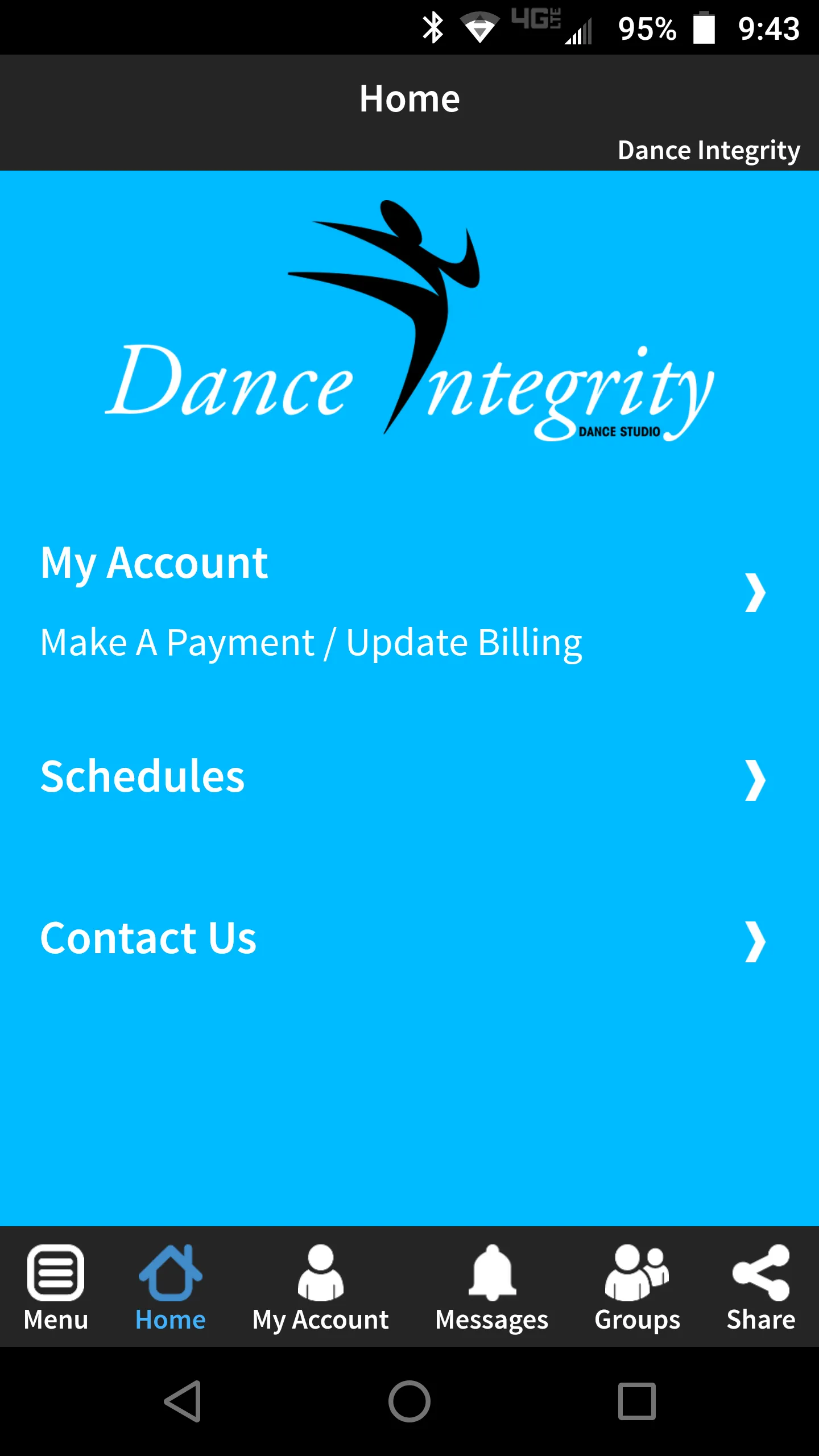Open the Messages bell tab
Viewport: 819px width, 1456px height.
[492, 1288]
